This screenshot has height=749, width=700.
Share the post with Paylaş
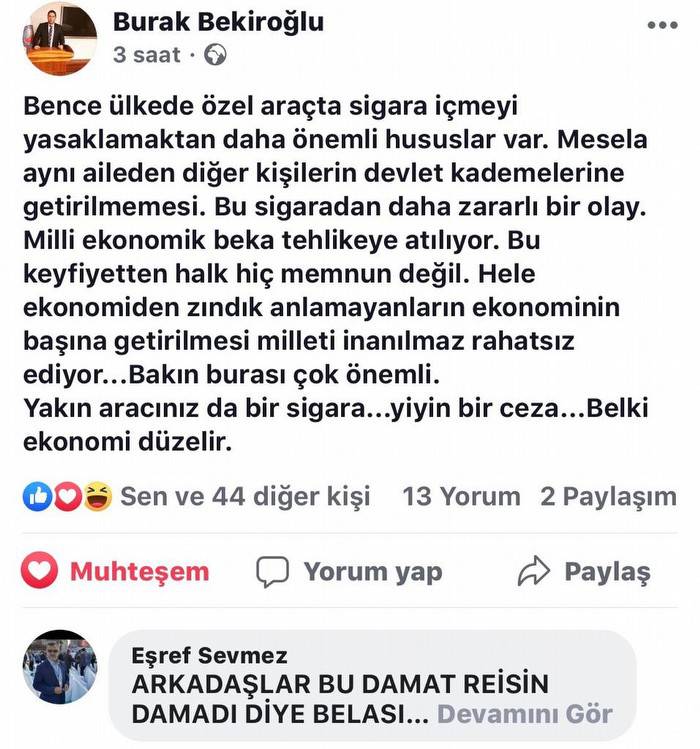[x=584, y=572]
